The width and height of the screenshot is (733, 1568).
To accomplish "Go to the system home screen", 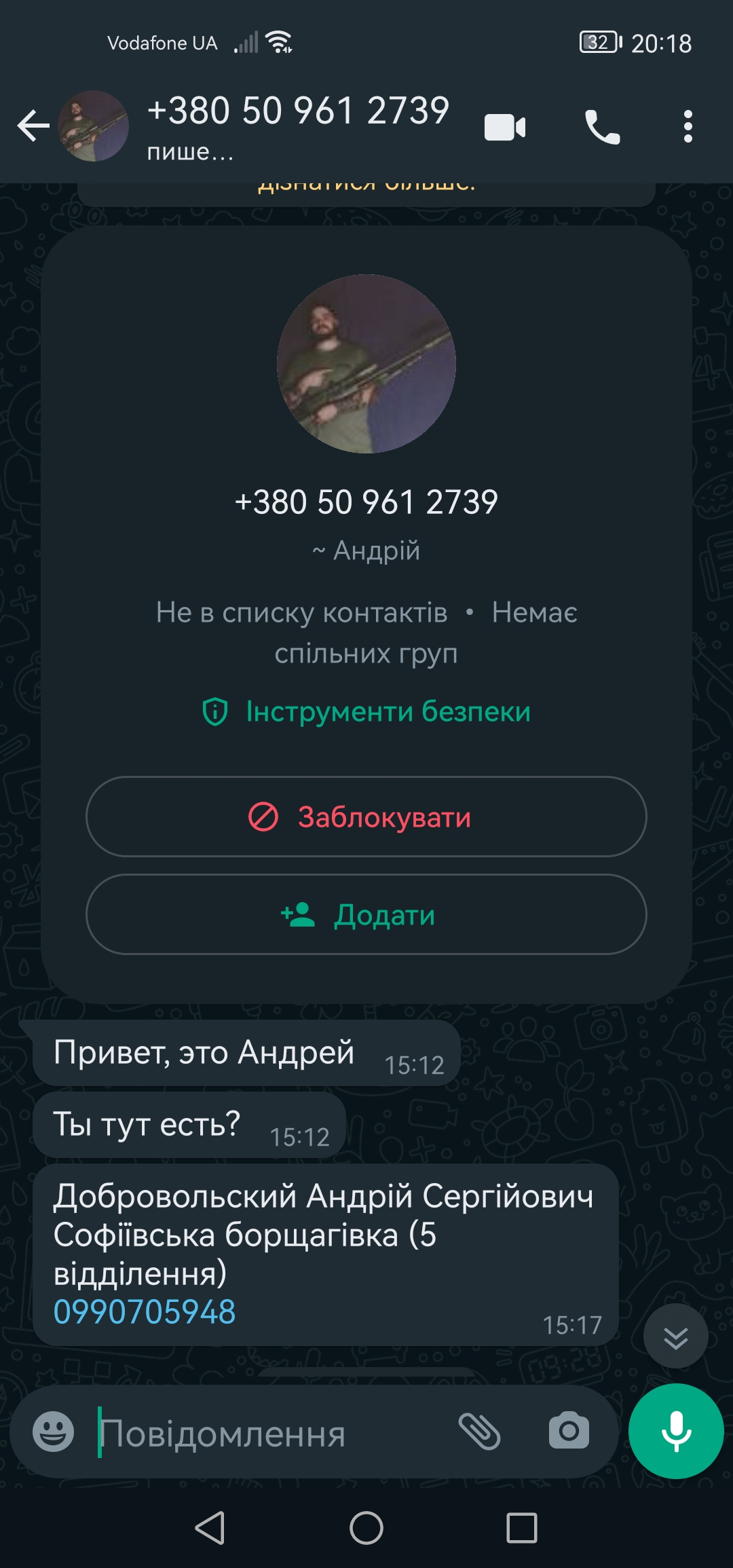I will click(x=366, y=1528).
